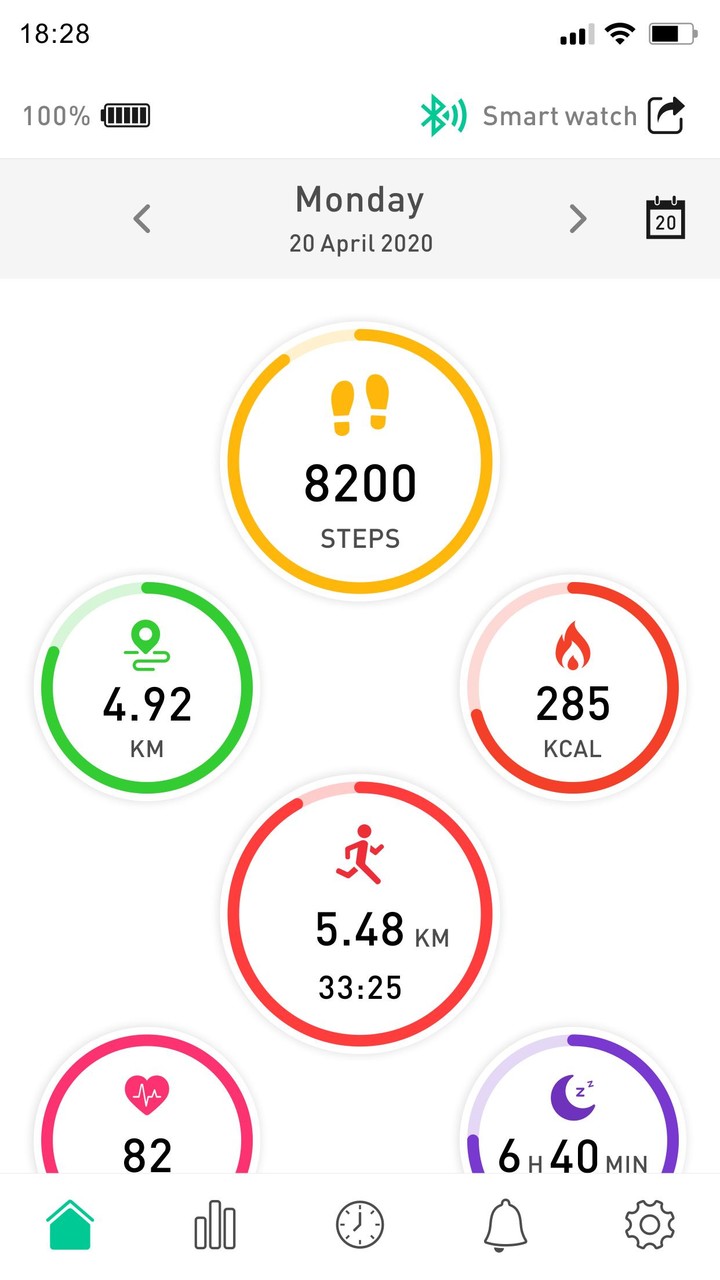Open the calendar date picker
This screenshot has height=1280, width=720.
(x=665, y=218)
